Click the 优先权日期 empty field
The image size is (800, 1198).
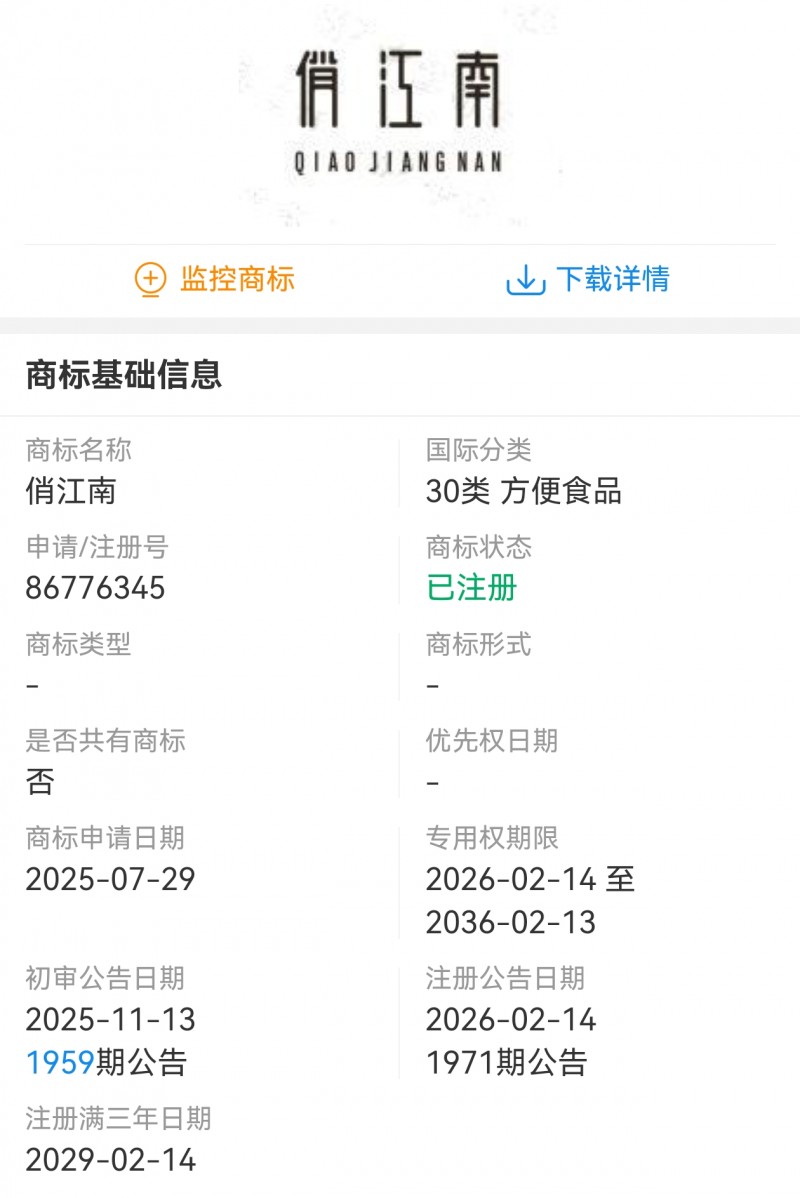(432, 780)
